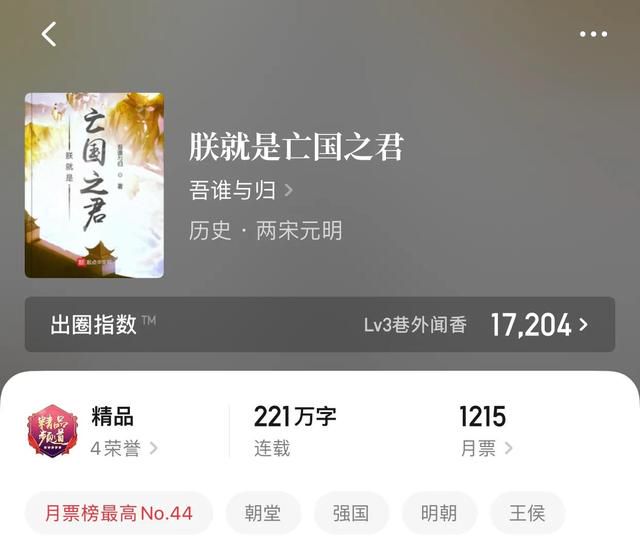The width and height of the screenshot is (640, 550).
Task: Open the three-dot overflow menu
Action: (x=593, y=34)
